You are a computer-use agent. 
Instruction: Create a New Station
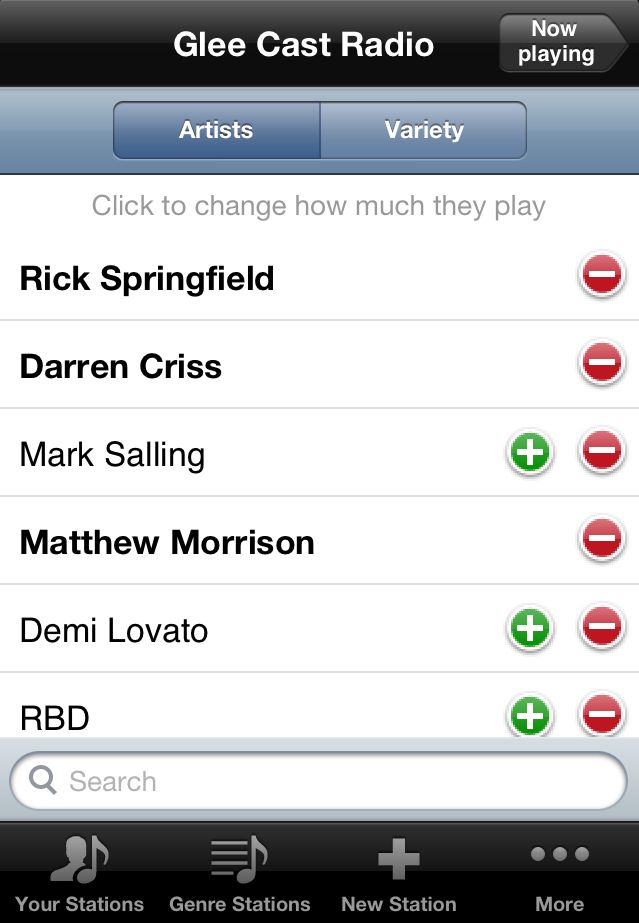399,874
